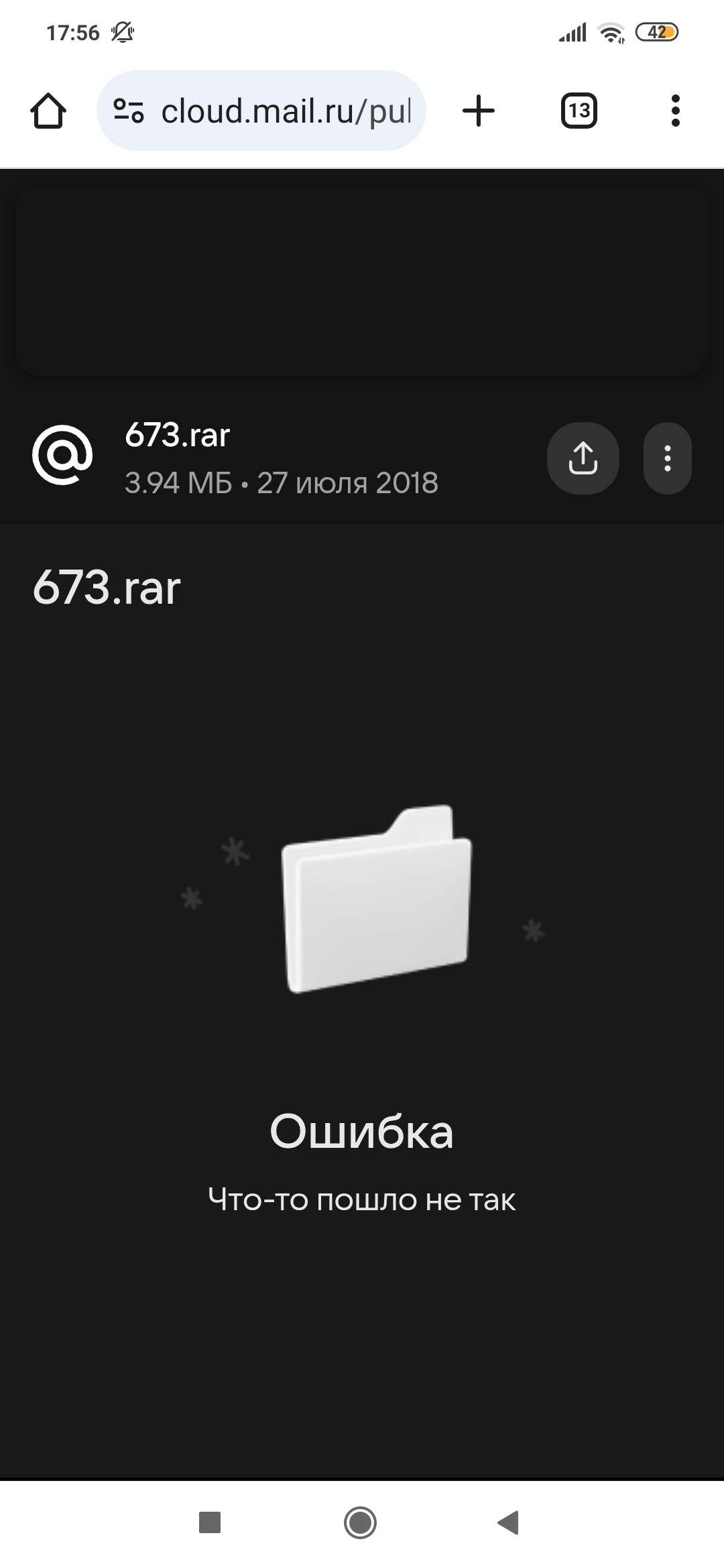This screenshot has width=724, height=1568.
Task: Tap the cloud.mail.ru address bar
Action: 285,111
